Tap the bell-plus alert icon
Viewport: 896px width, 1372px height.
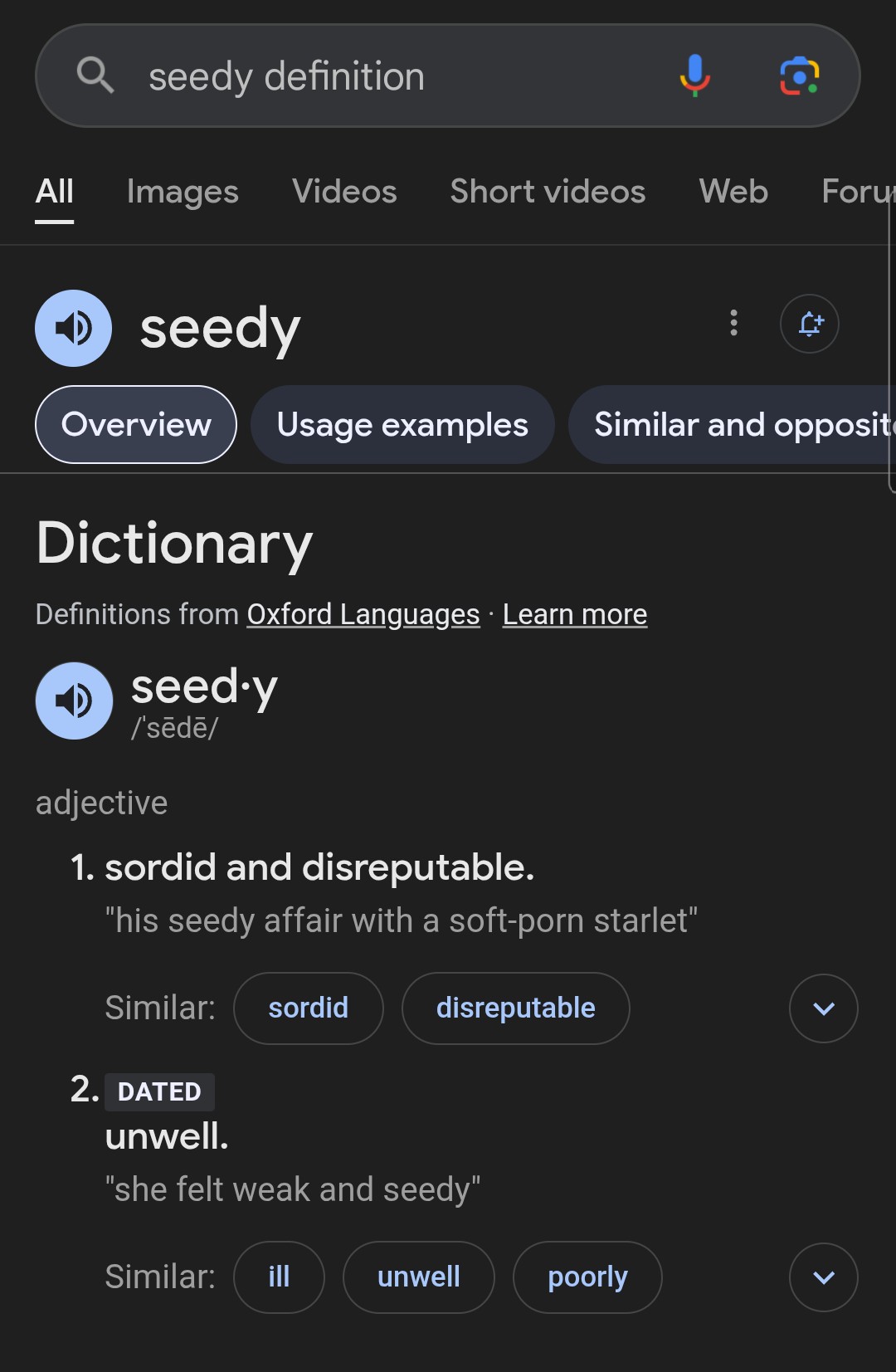point(810,324)
